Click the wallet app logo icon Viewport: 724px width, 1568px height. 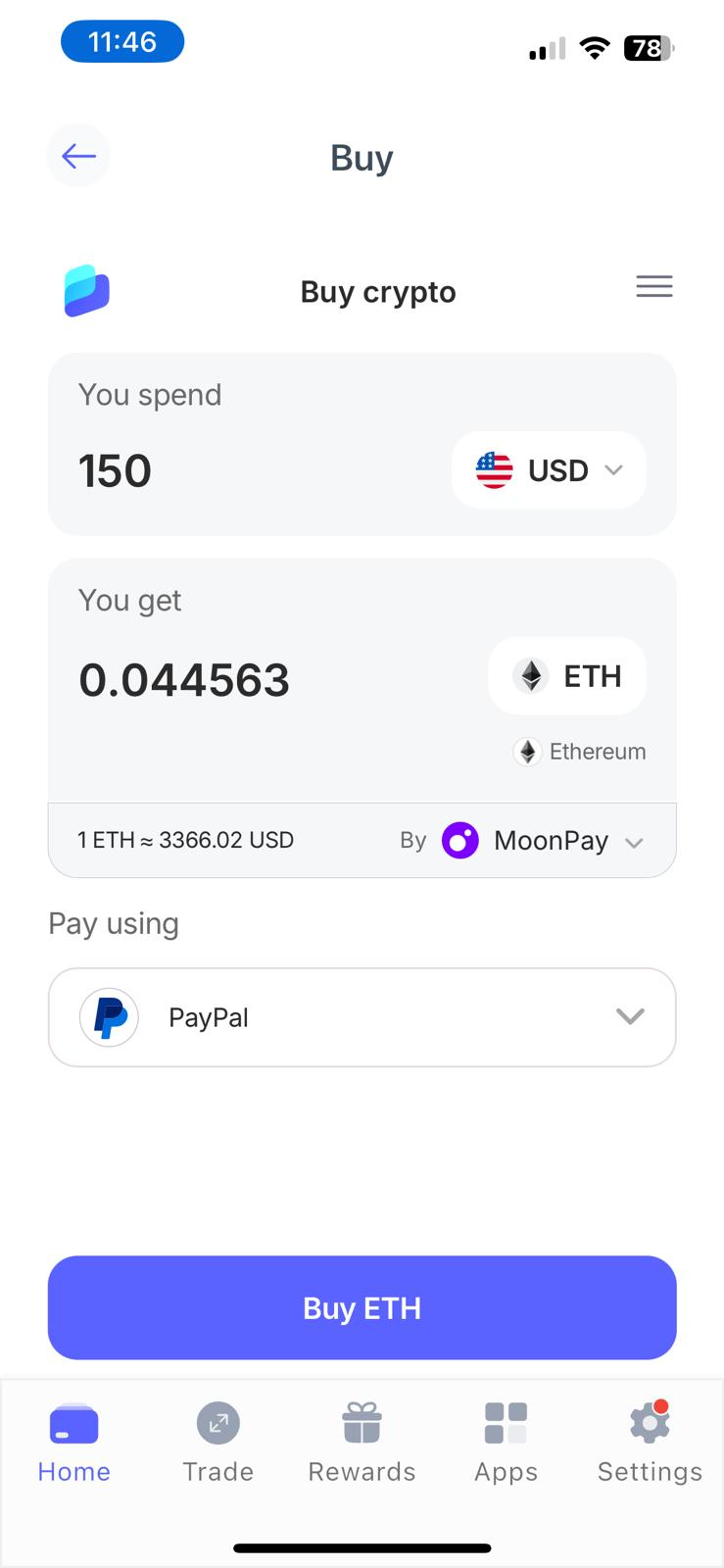86,290
